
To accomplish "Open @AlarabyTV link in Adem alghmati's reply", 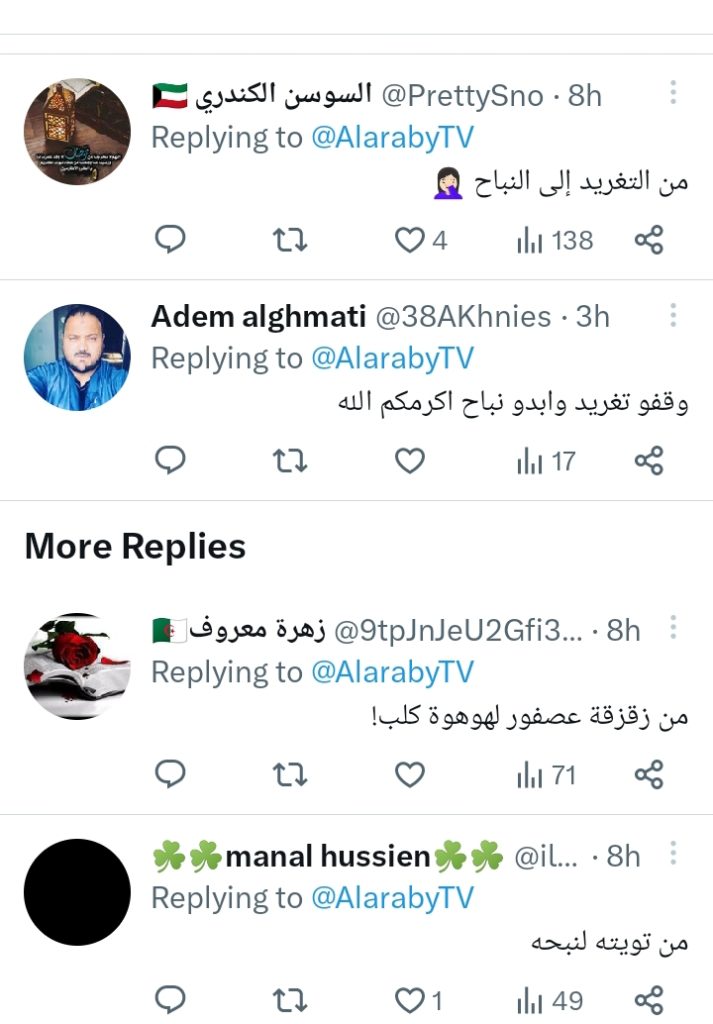I will 392,358.
